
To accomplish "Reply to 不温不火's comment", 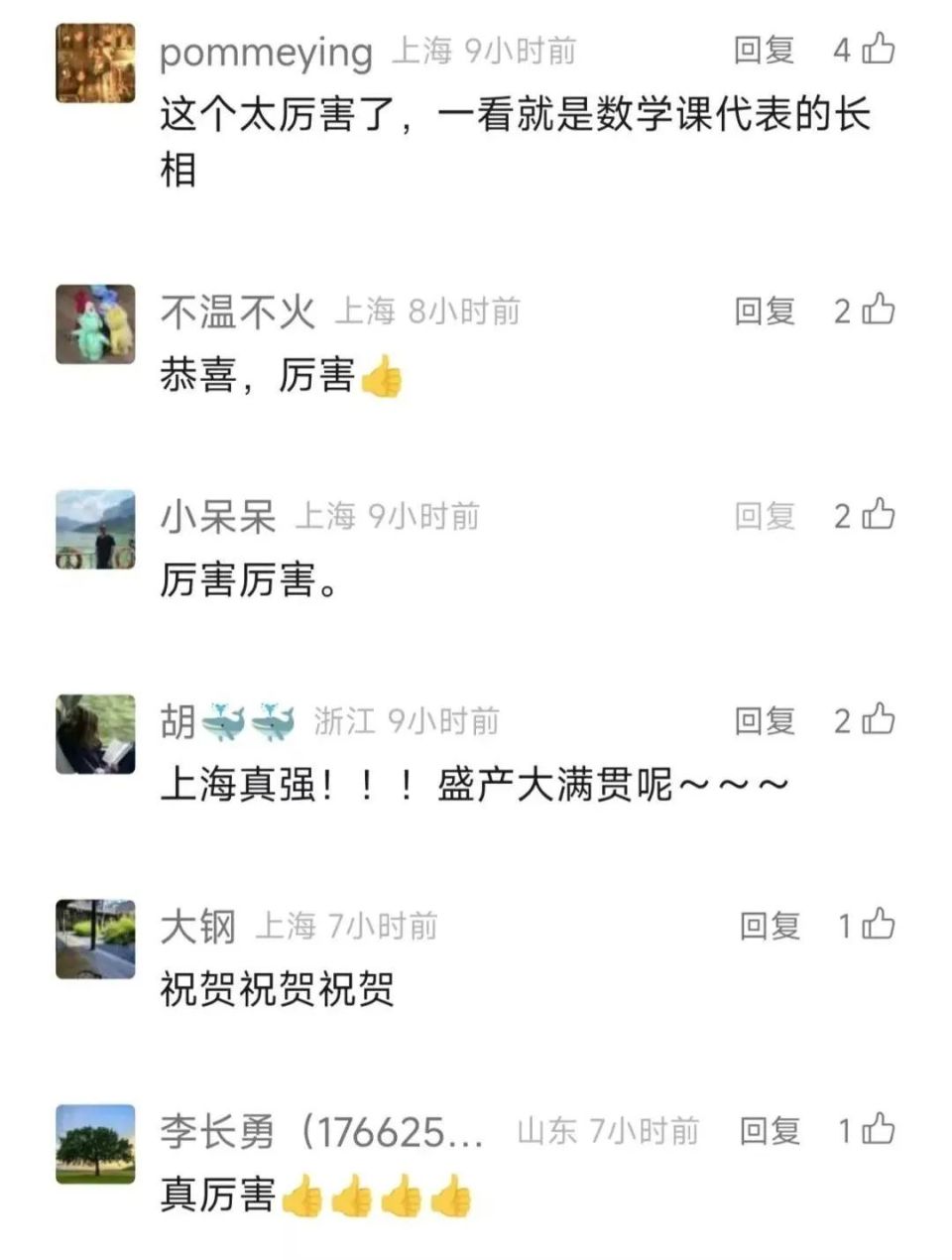I will tap(765, 312).
